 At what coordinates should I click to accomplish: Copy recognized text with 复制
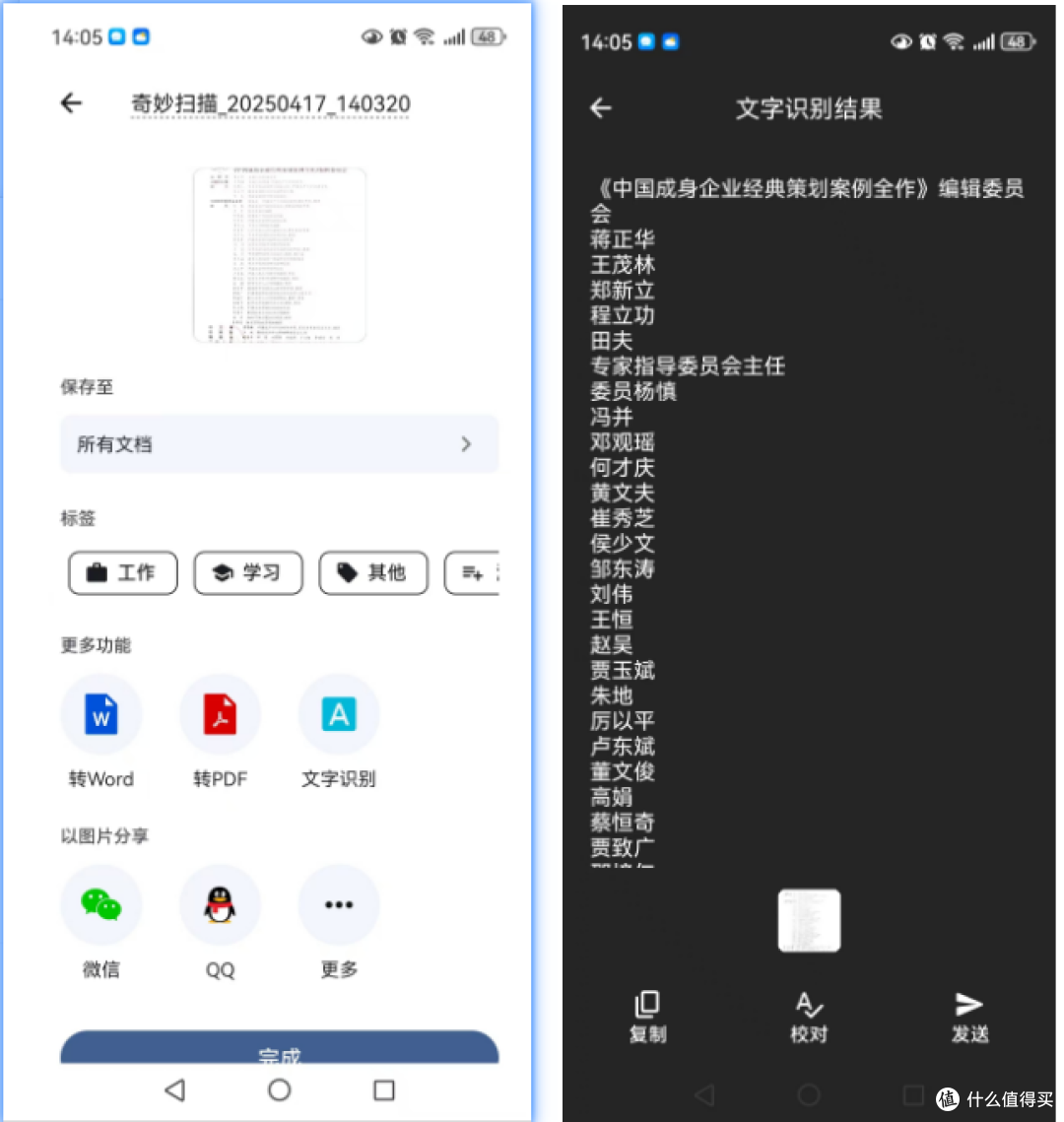[x=647, y=1017]
